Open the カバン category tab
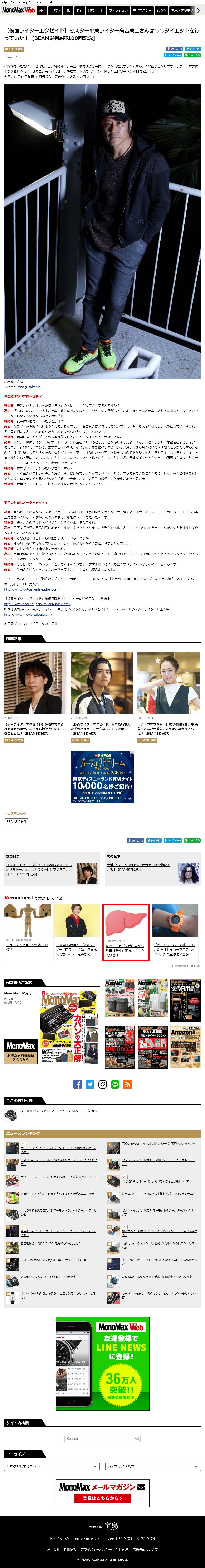The width and height of the screenshot is (205, 1568). (x=55, y=10)
